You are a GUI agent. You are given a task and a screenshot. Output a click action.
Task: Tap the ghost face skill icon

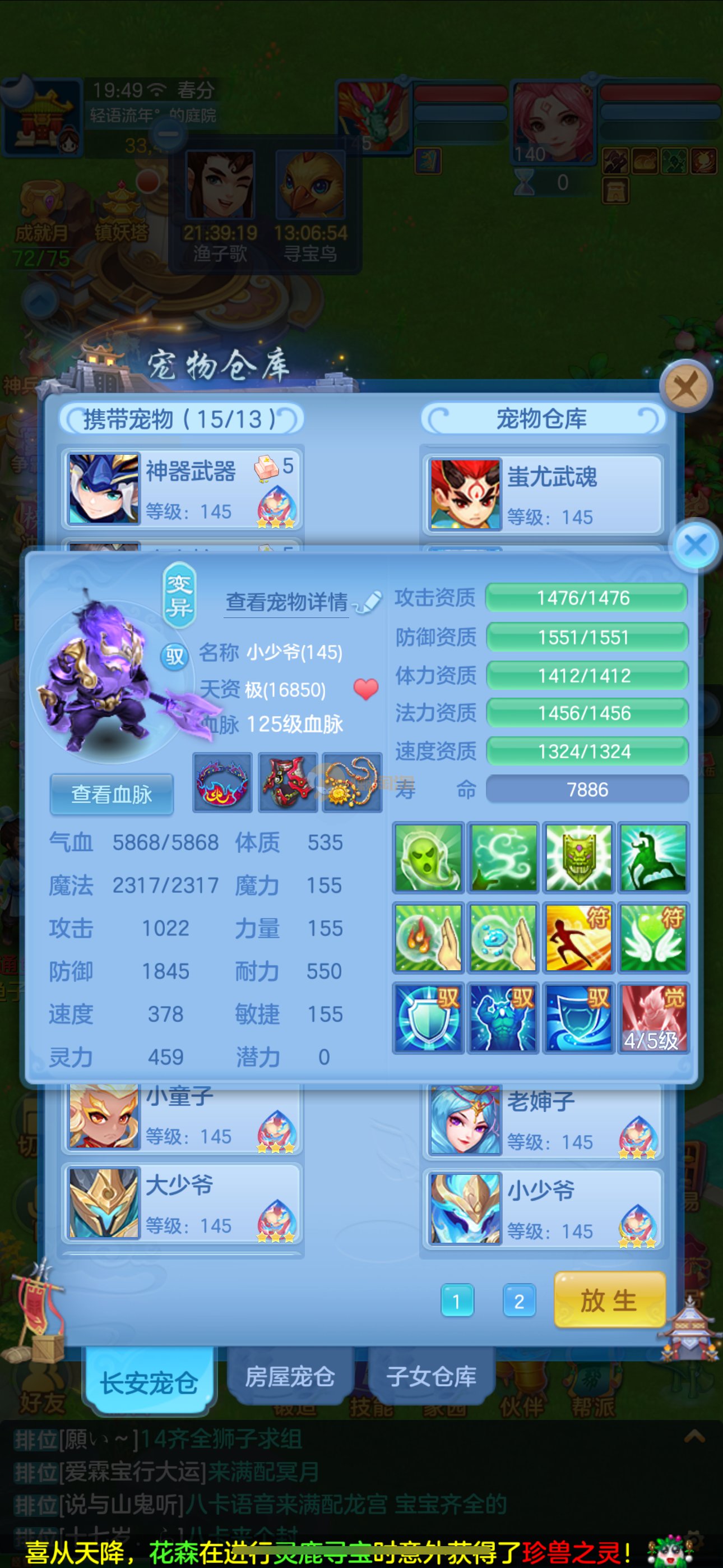[x=428, y=857]
